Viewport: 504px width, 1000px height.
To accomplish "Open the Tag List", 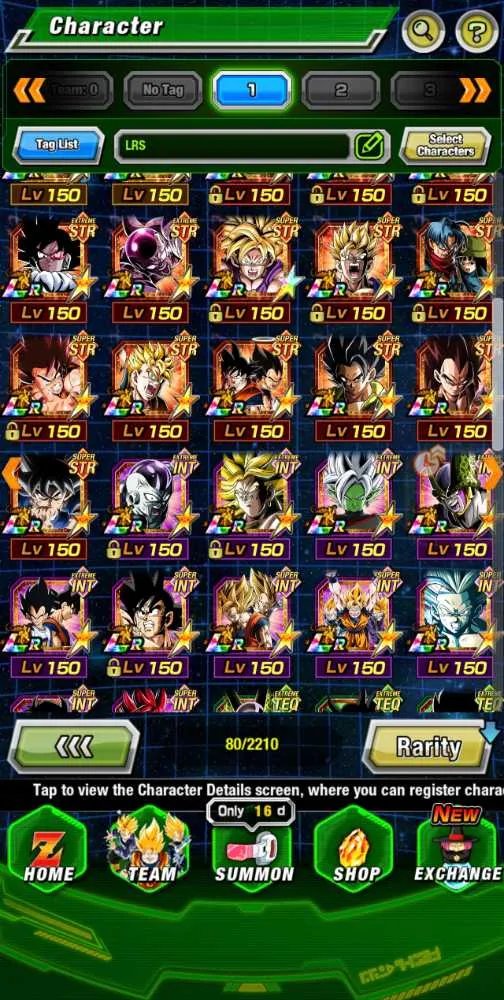I will [x=58, y=145].
